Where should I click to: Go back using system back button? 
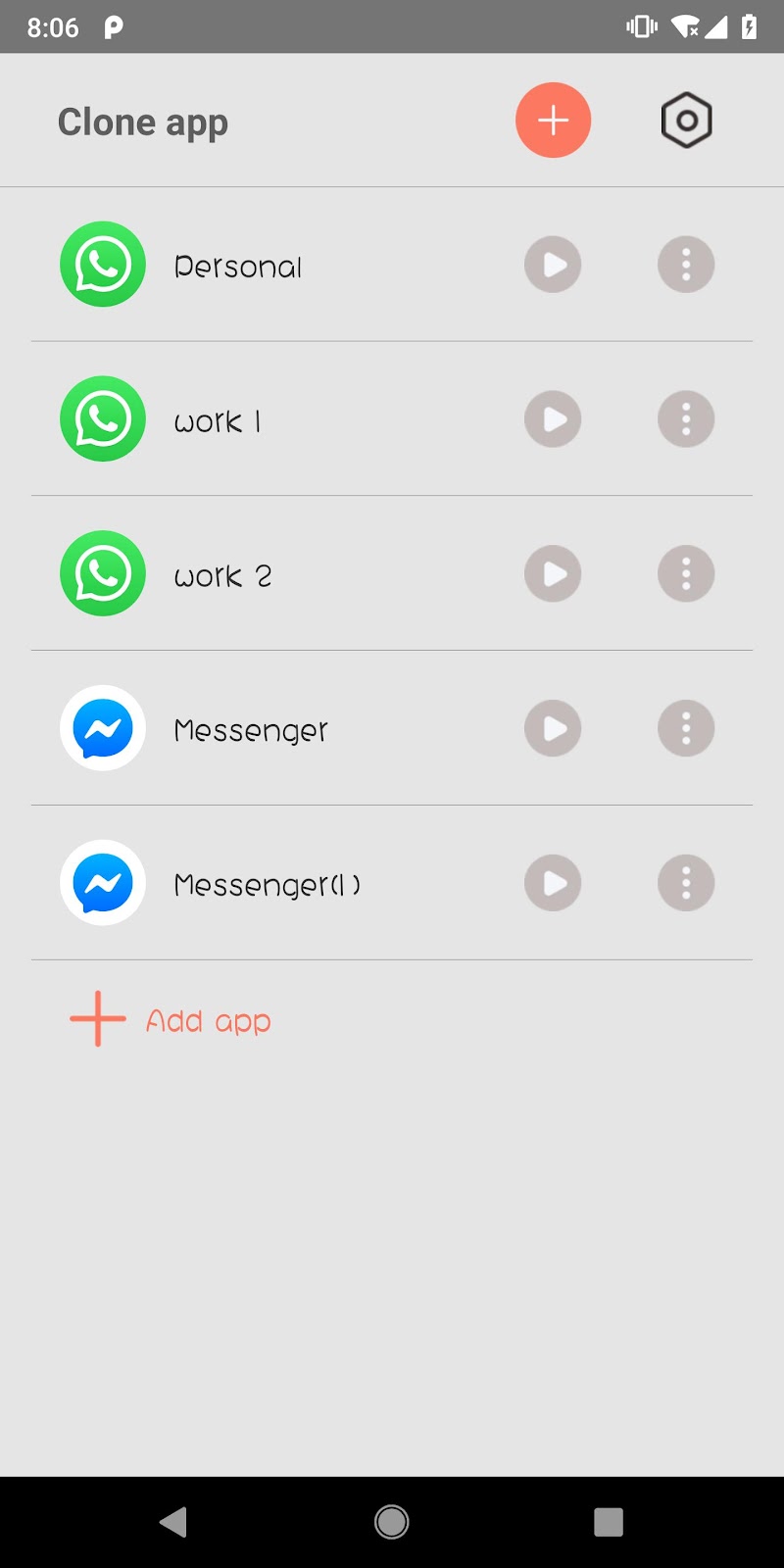tap(173, 1522)
